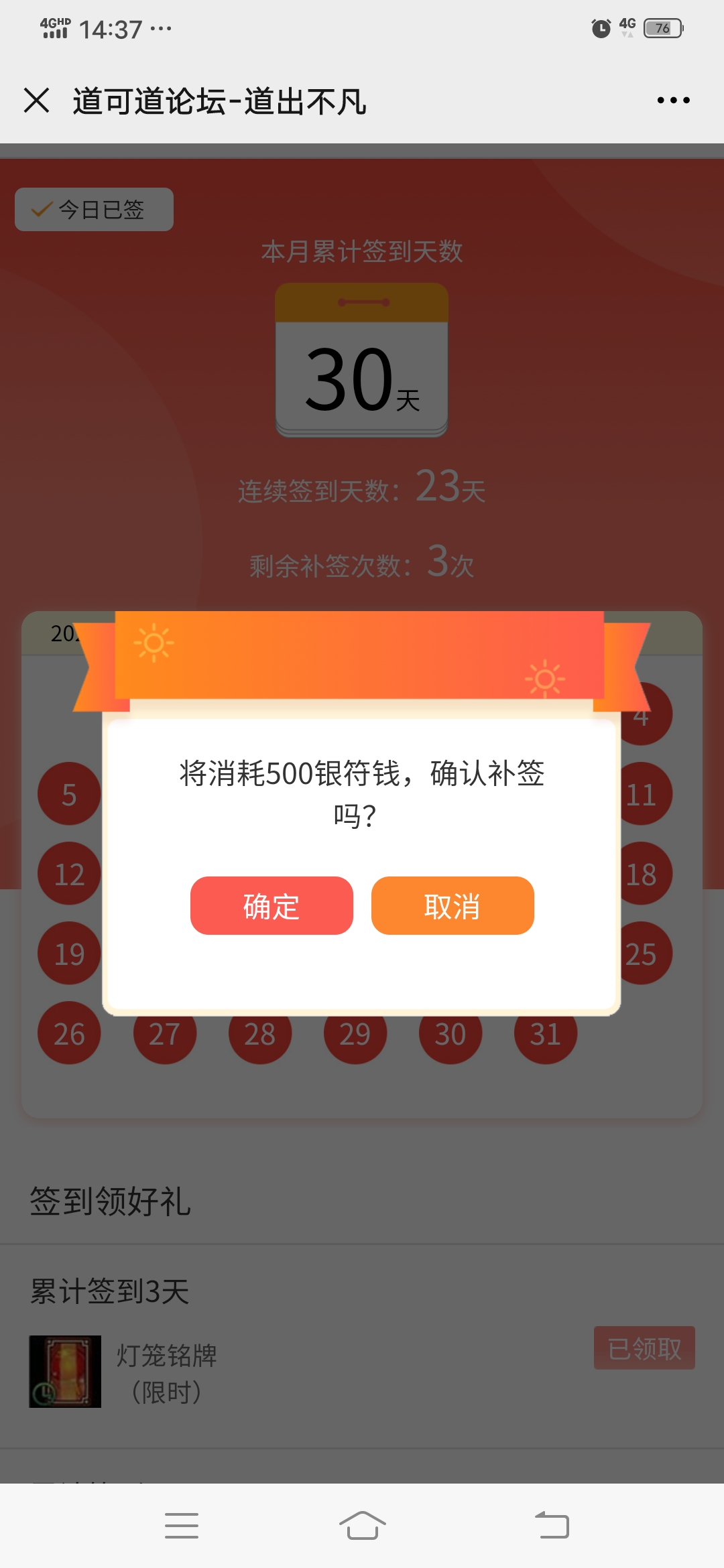Confirm the make-up sign-in with 确定
724x1568 pixels.
pyautogui.click(x=271, y=905)
